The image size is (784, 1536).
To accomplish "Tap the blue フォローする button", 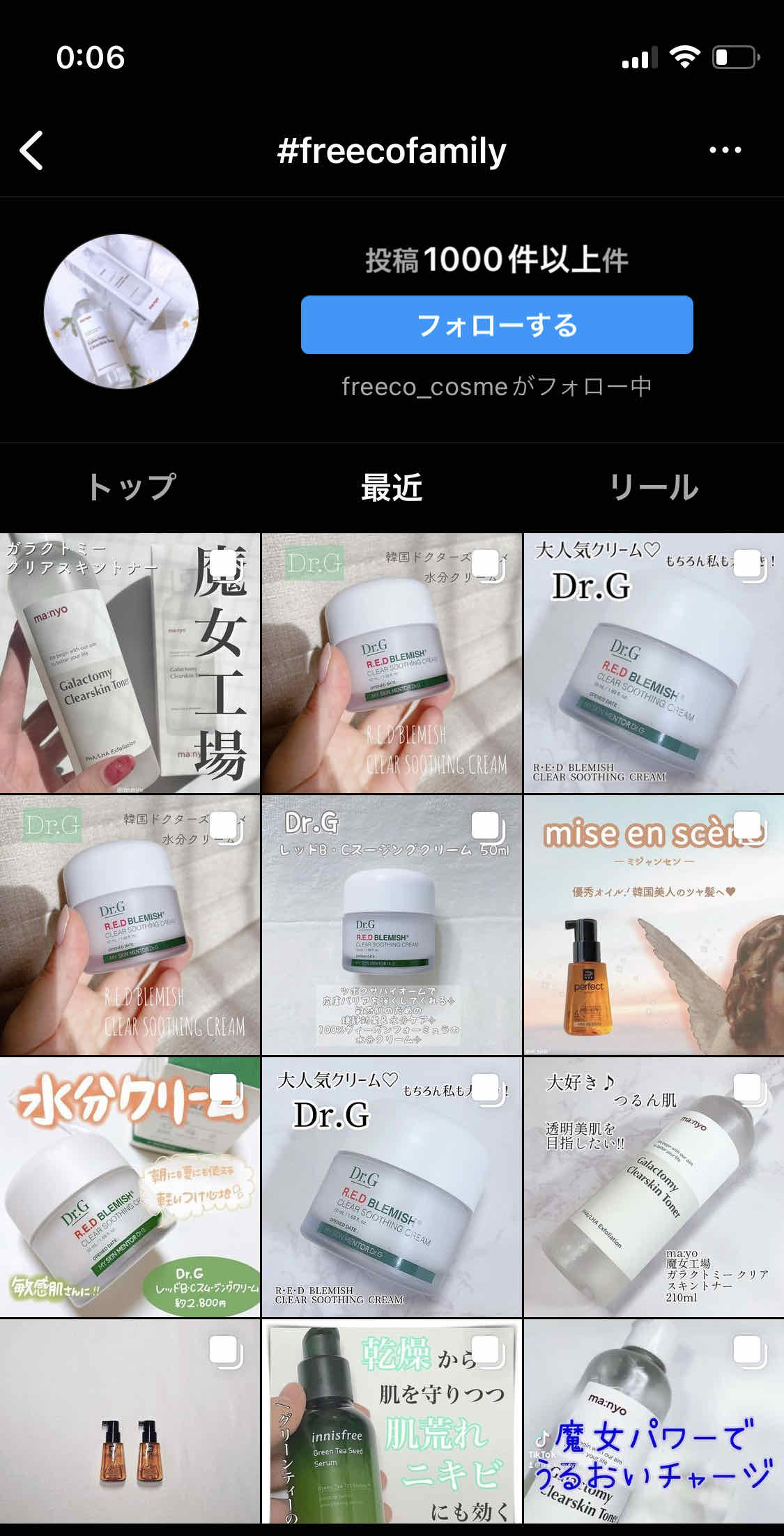I will click(497, 325).
